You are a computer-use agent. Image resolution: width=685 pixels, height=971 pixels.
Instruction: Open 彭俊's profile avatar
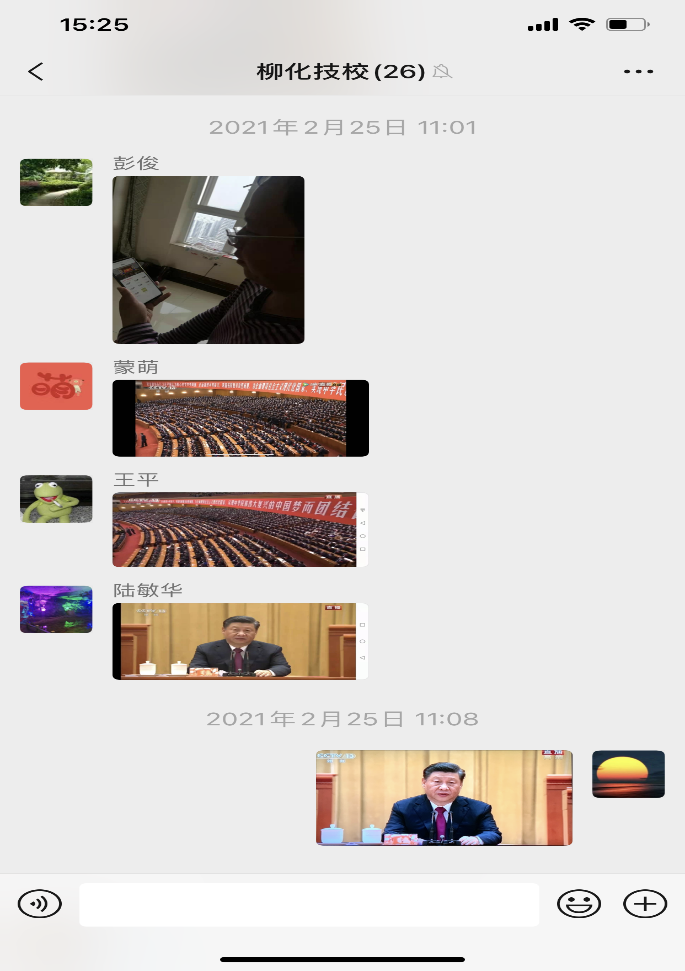pyautogui.click(x=56, y=182)
